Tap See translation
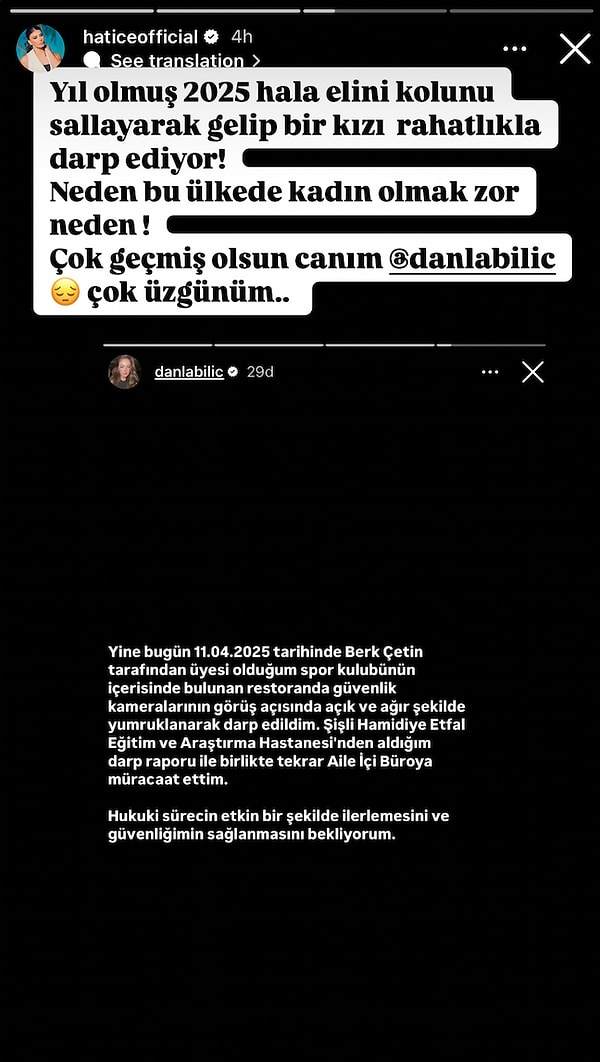 coord(176,60)
